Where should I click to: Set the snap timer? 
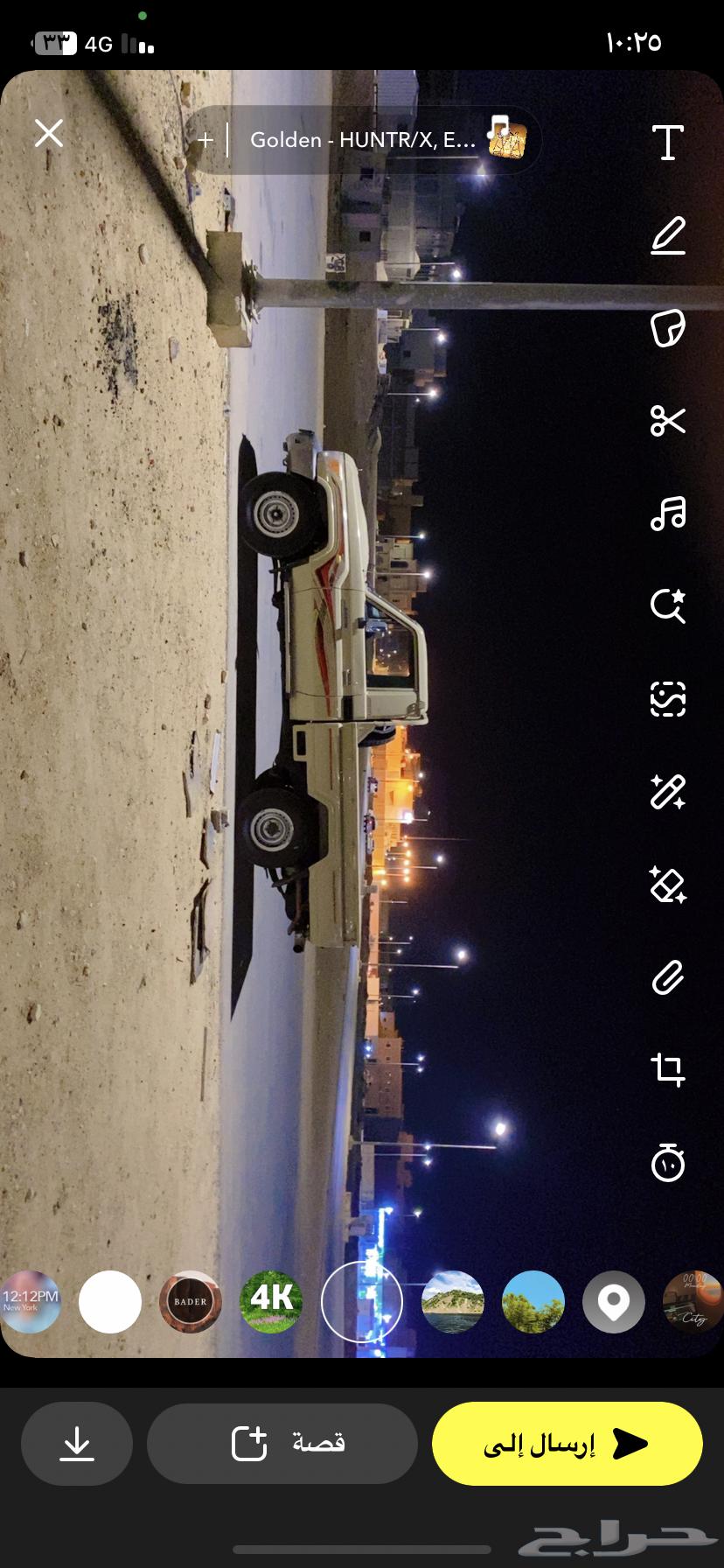(x=668, y=1163)
